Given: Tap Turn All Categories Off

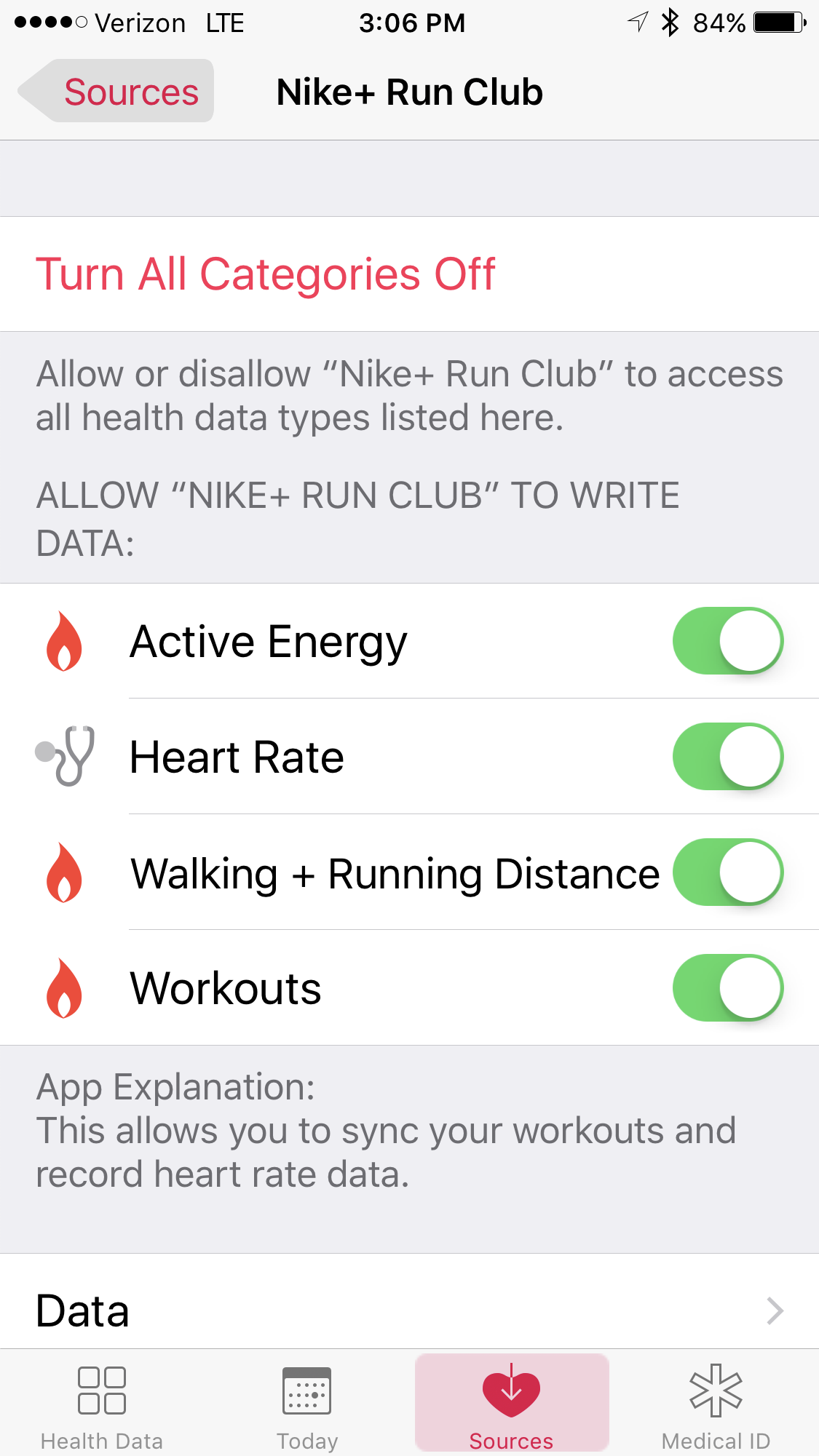Looking at the screenshot, I should click(265, 274).
